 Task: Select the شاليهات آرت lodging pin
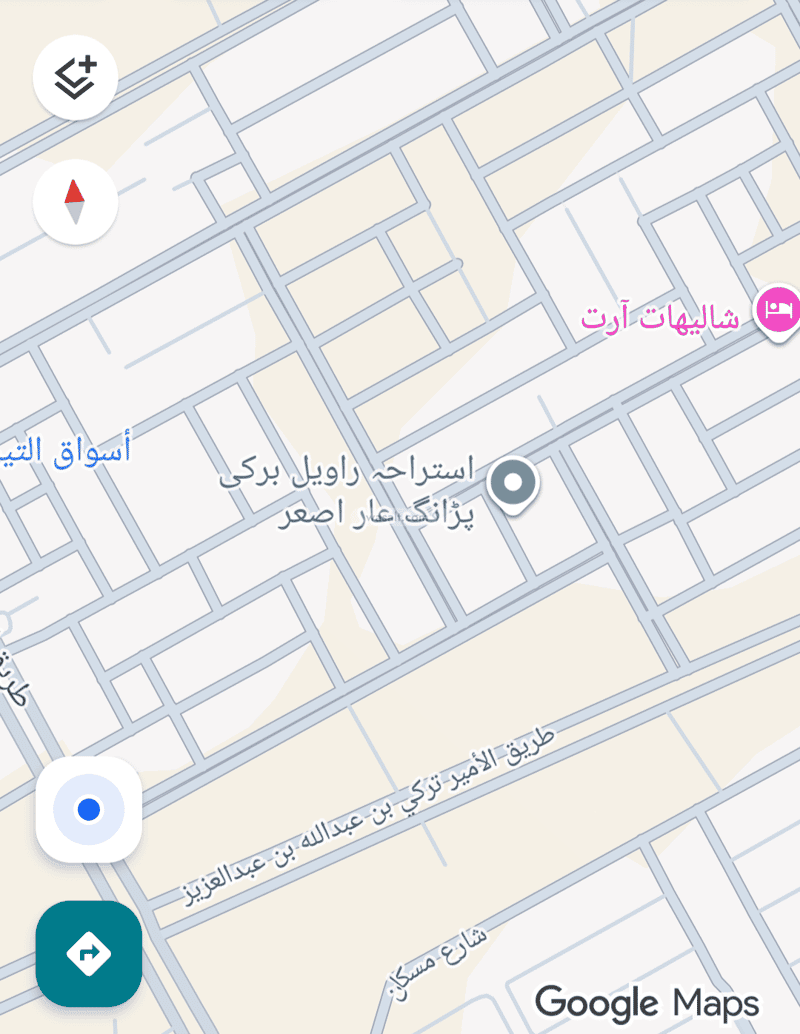click(778, 308)
